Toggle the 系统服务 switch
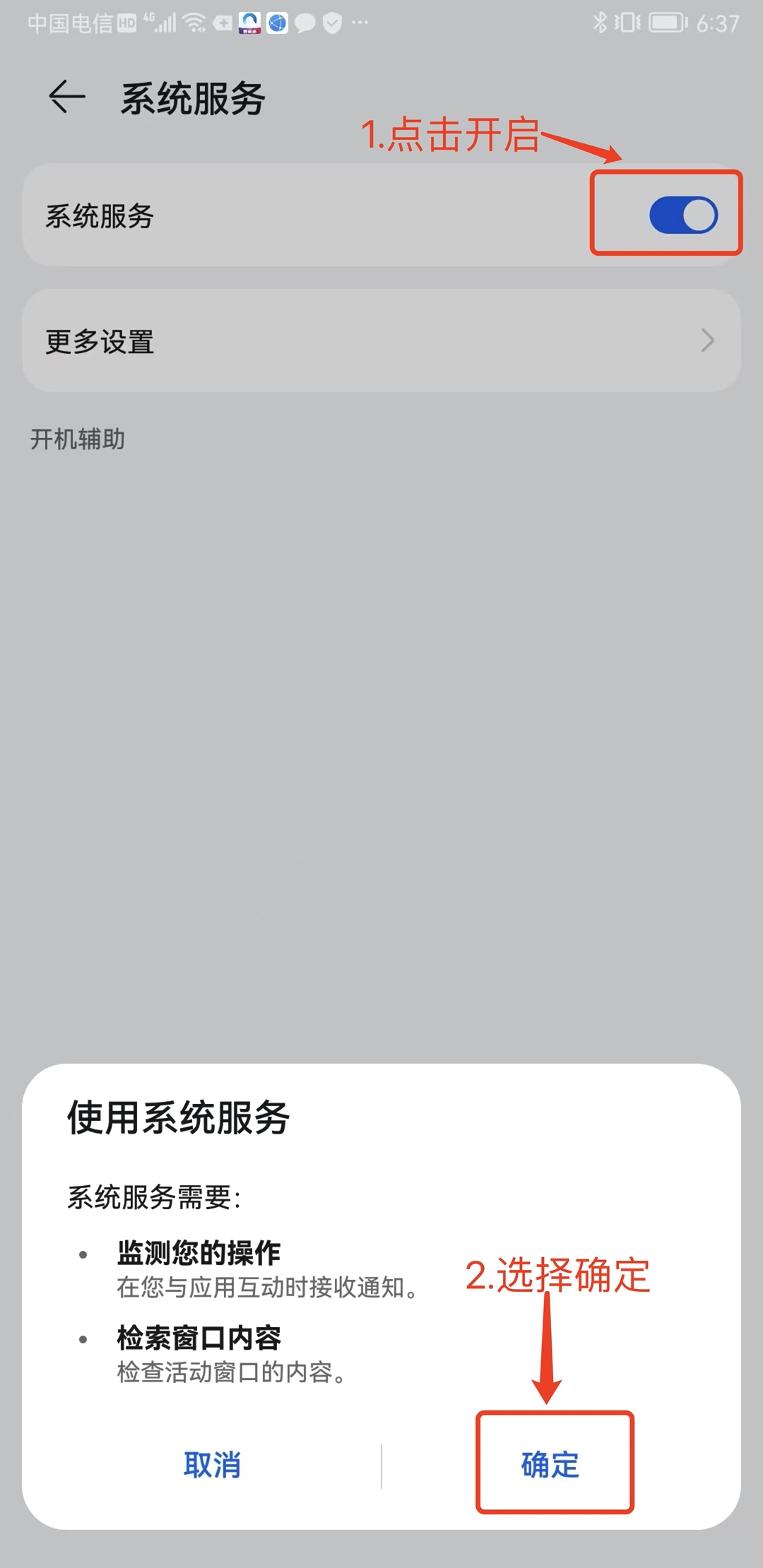 tap(683, 215)
